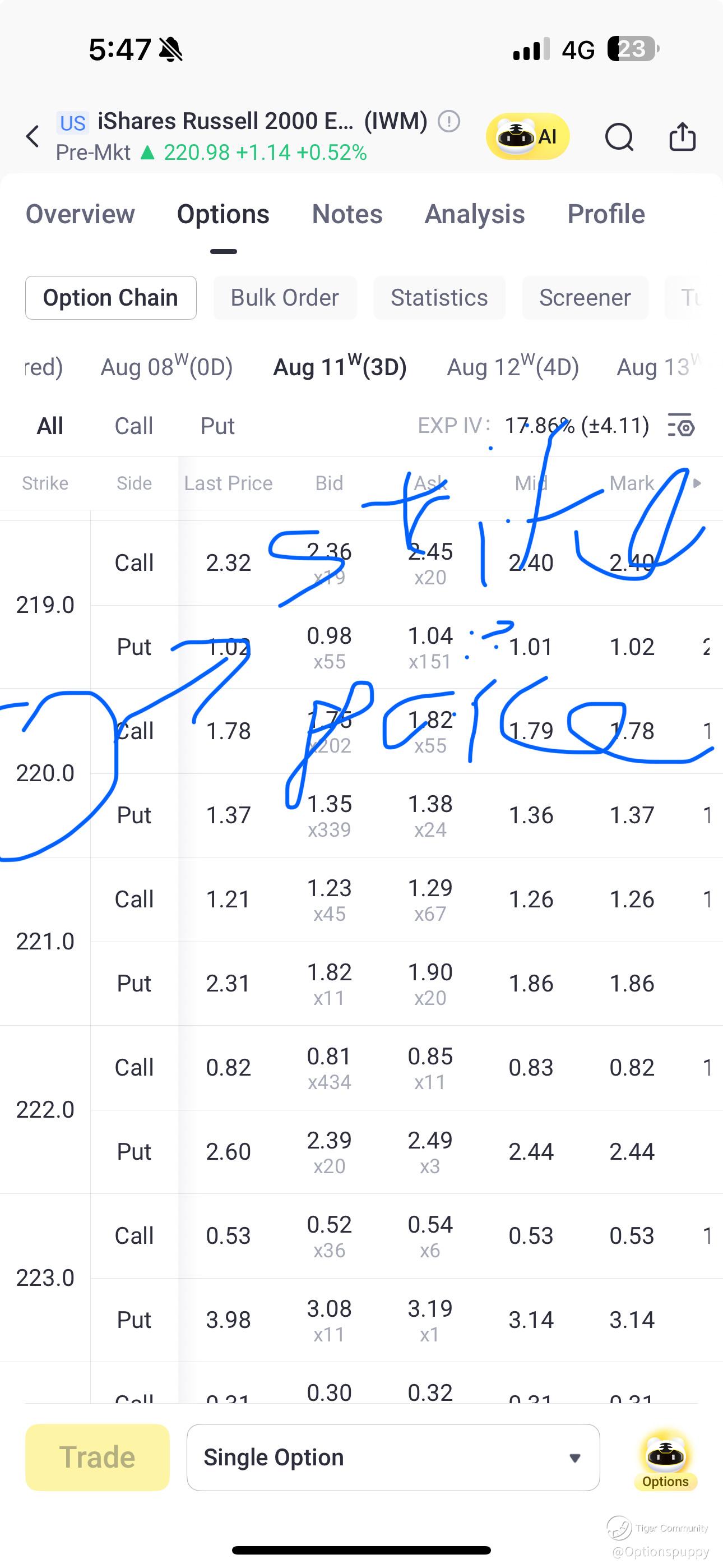Open the Statistics section
The image size is (723, 1568).
pos(439,298)
